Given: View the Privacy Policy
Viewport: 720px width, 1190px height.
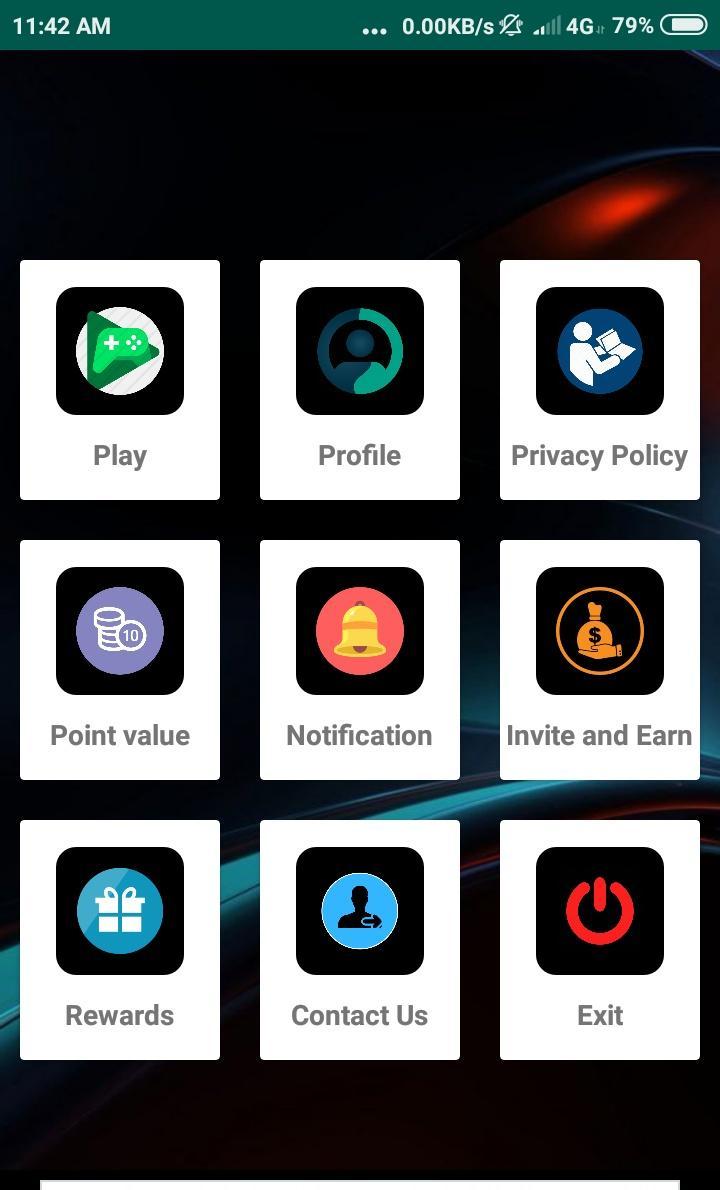Looking at the screenshot, I should coord(600,380).
